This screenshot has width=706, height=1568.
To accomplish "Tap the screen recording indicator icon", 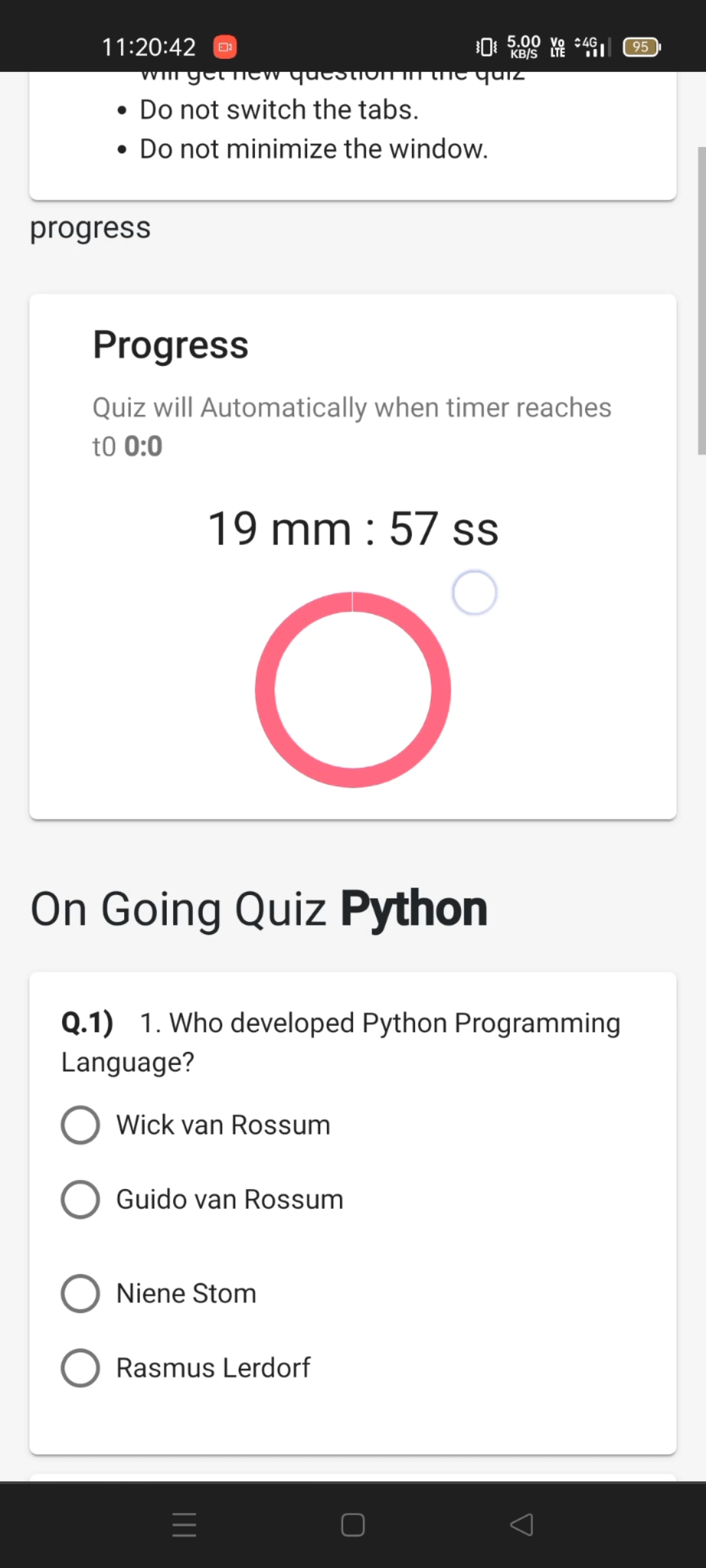I will tap(224, 46).
